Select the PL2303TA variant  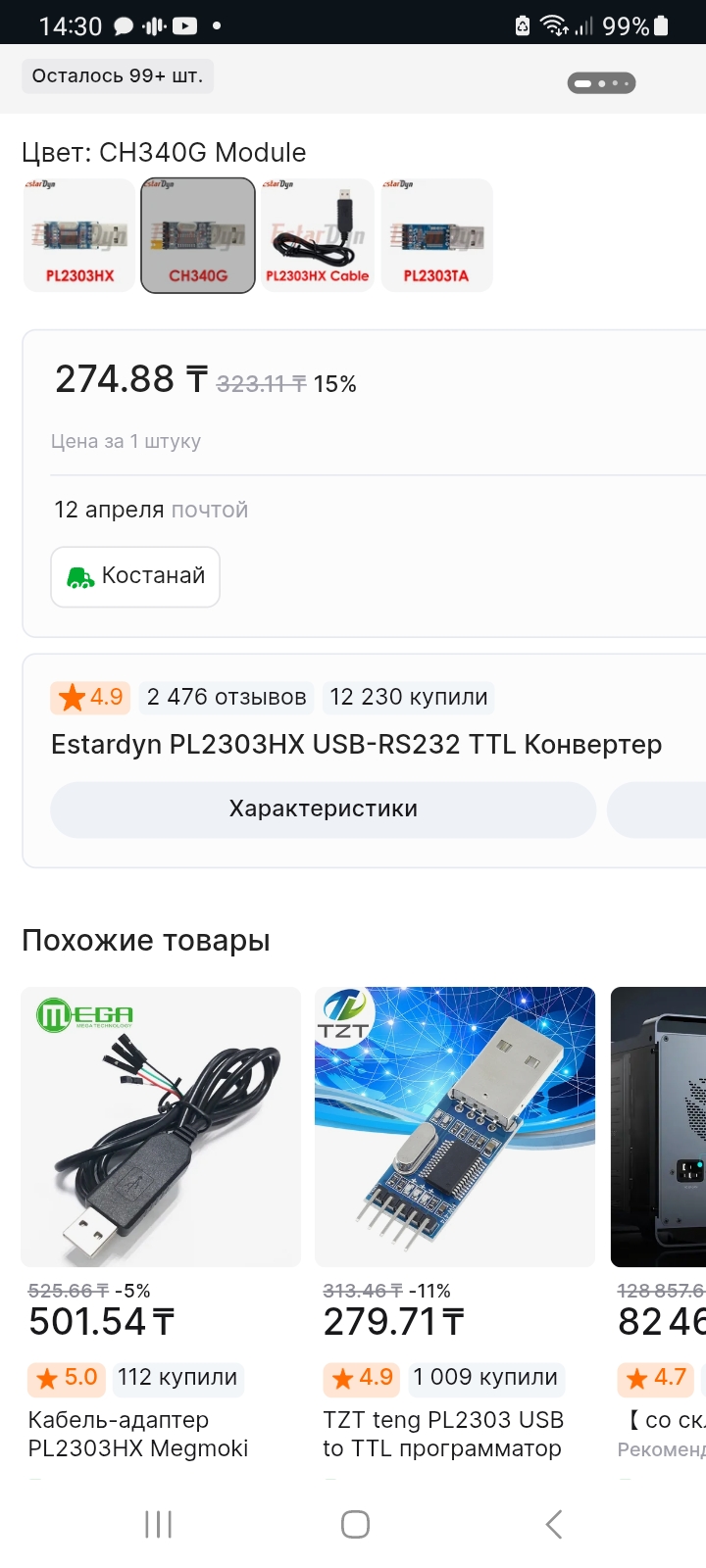tap(436, 235)
